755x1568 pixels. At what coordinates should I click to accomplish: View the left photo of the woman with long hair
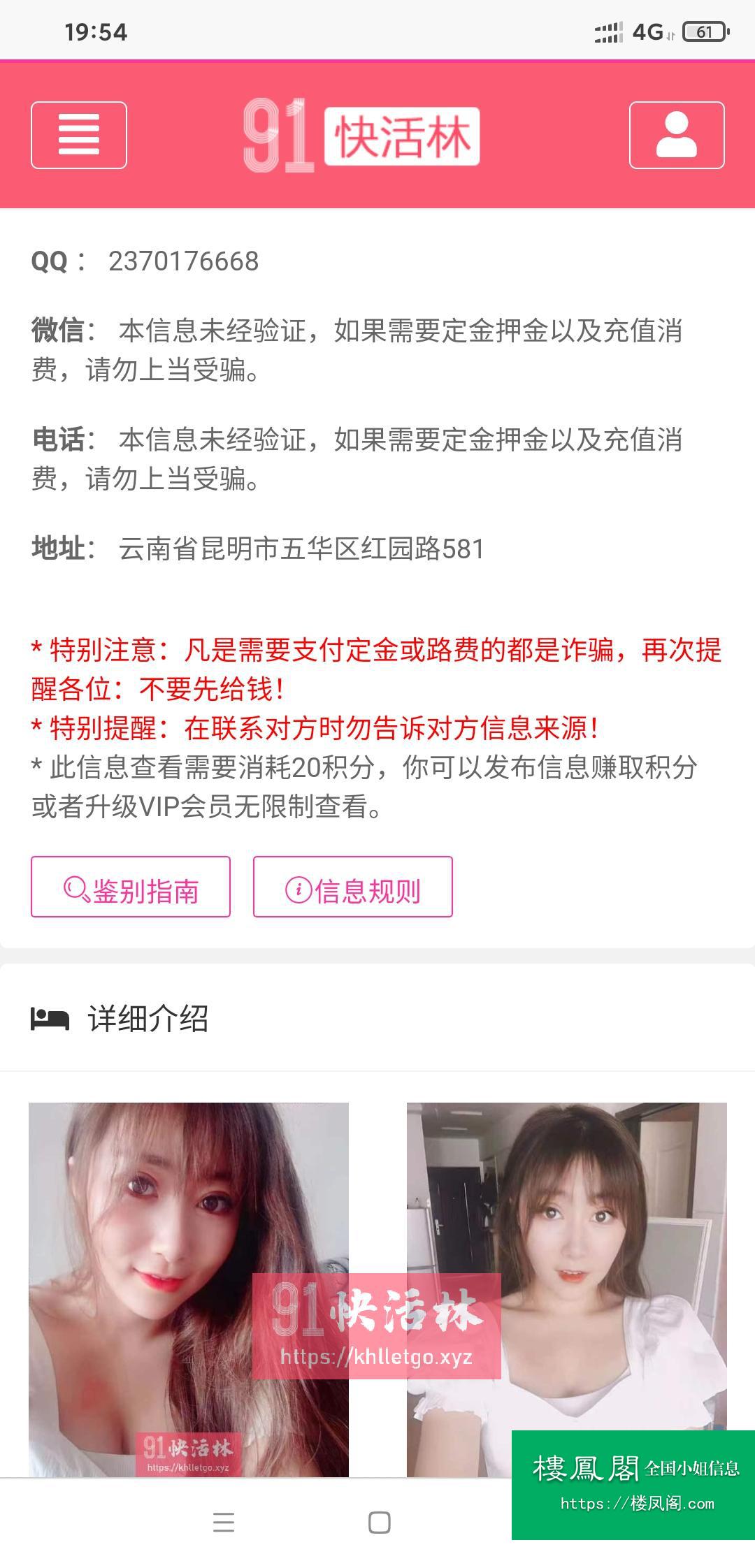140,1223
